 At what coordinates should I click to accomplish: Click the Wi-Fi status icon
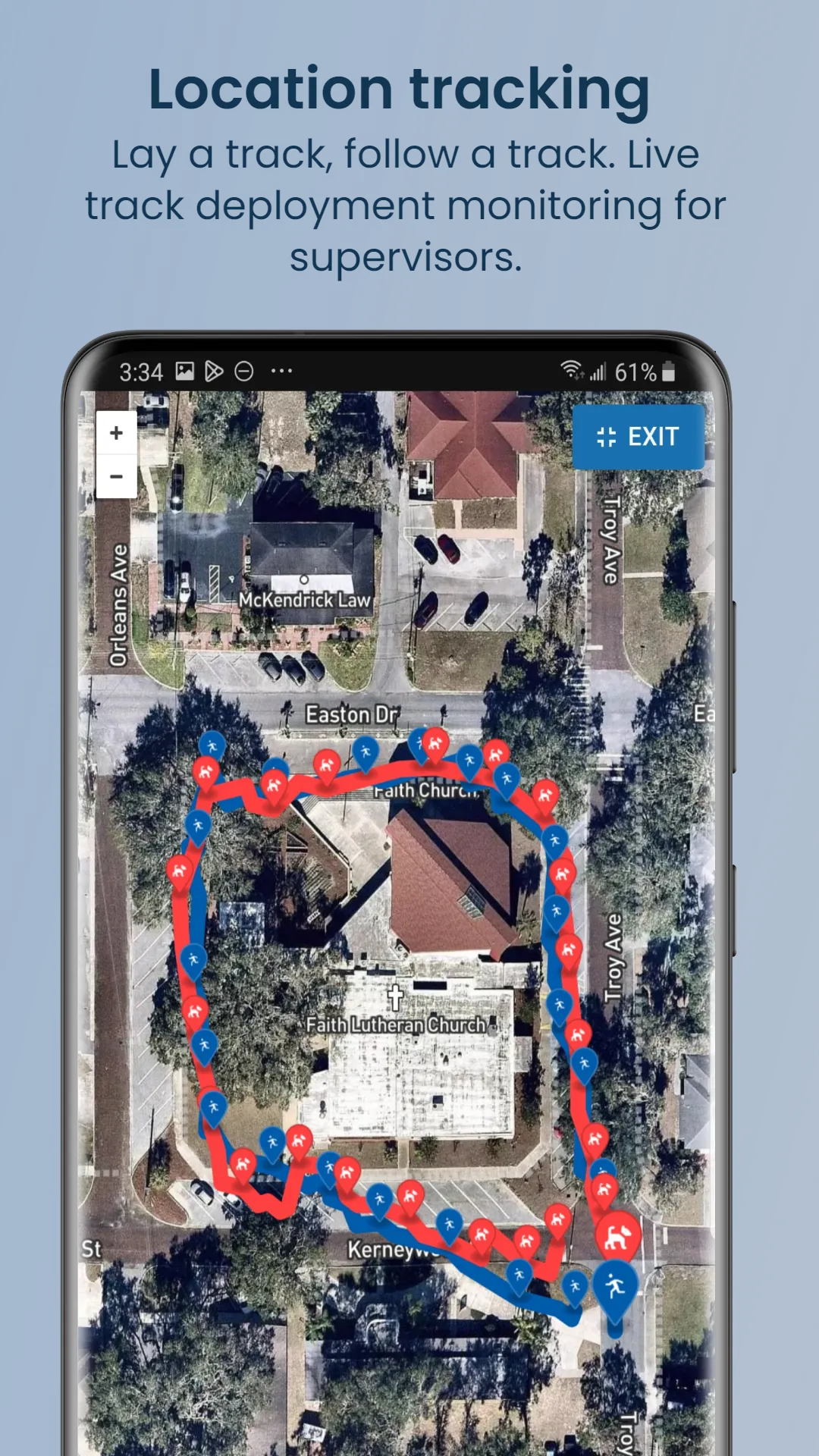click(573, 369)
